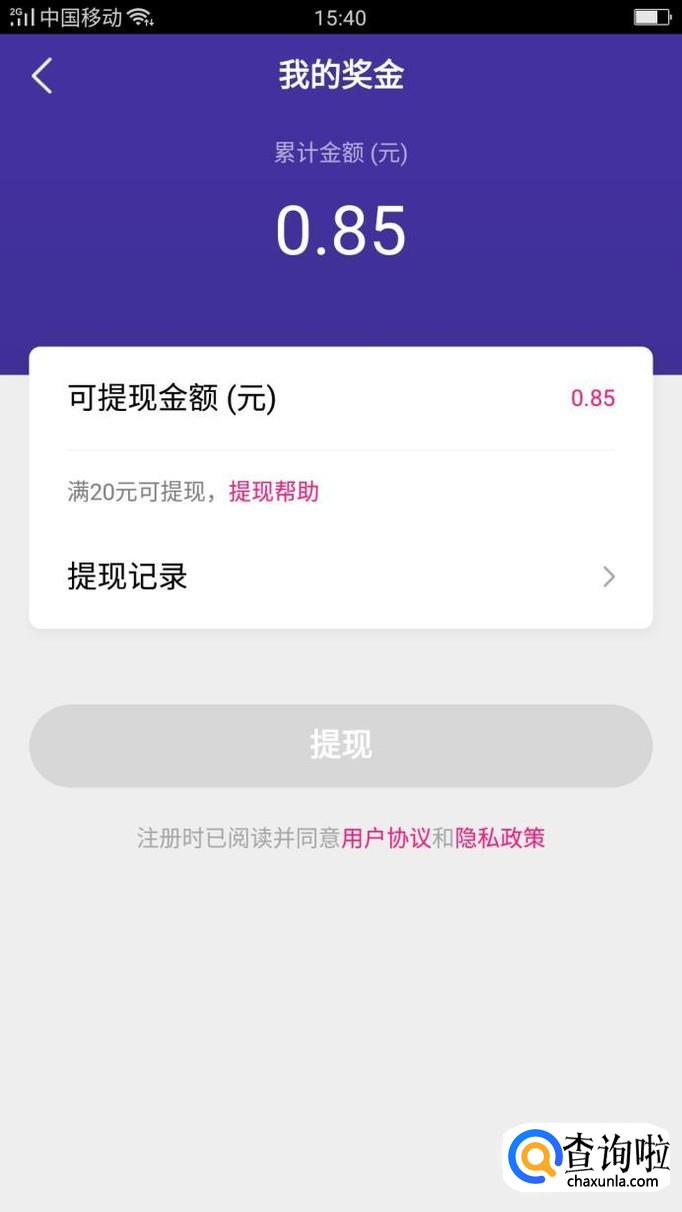Open the 提现记录 row

[341, 577]
